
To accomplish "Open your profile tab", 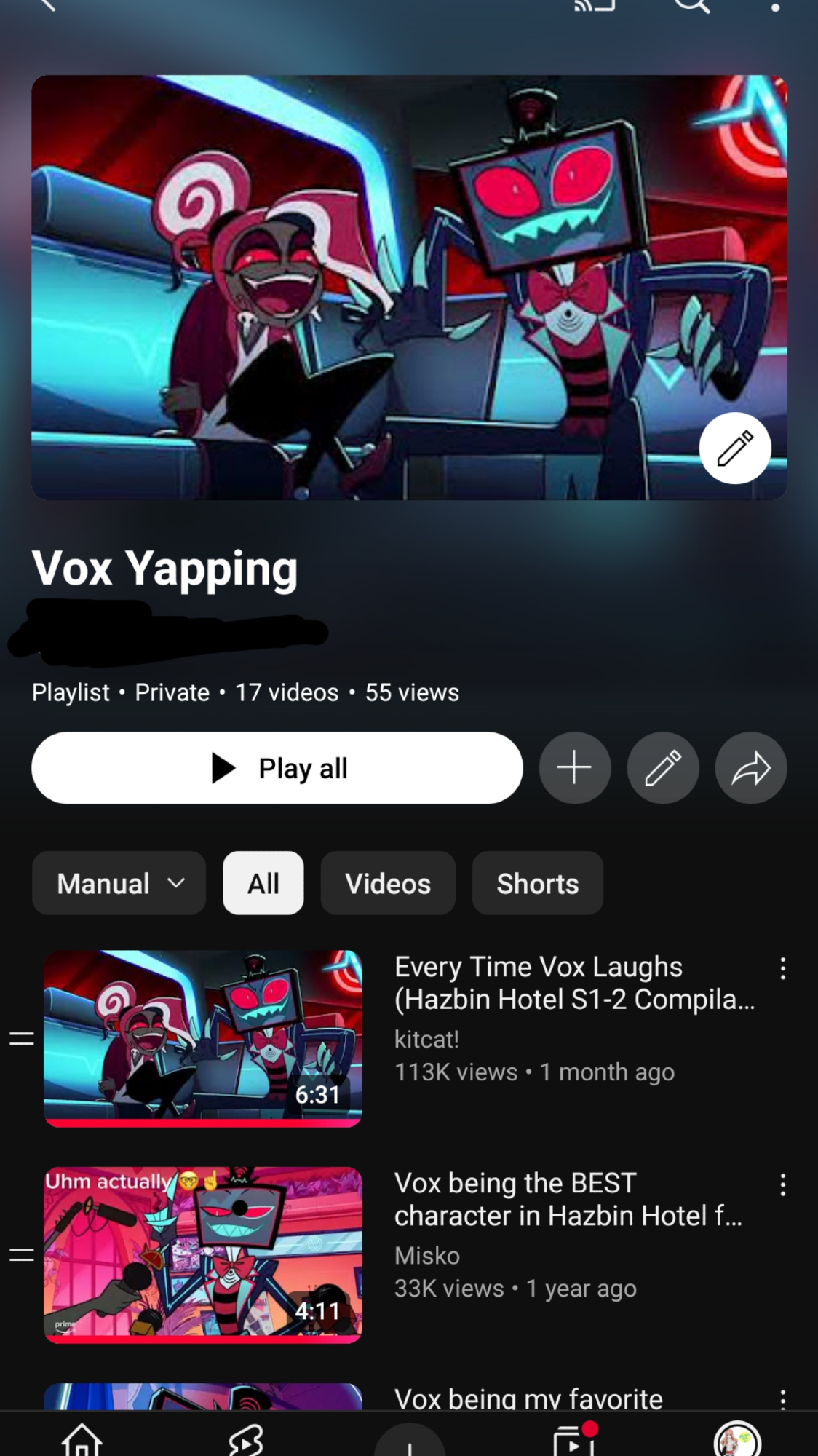I will (x=737, y=1440).
